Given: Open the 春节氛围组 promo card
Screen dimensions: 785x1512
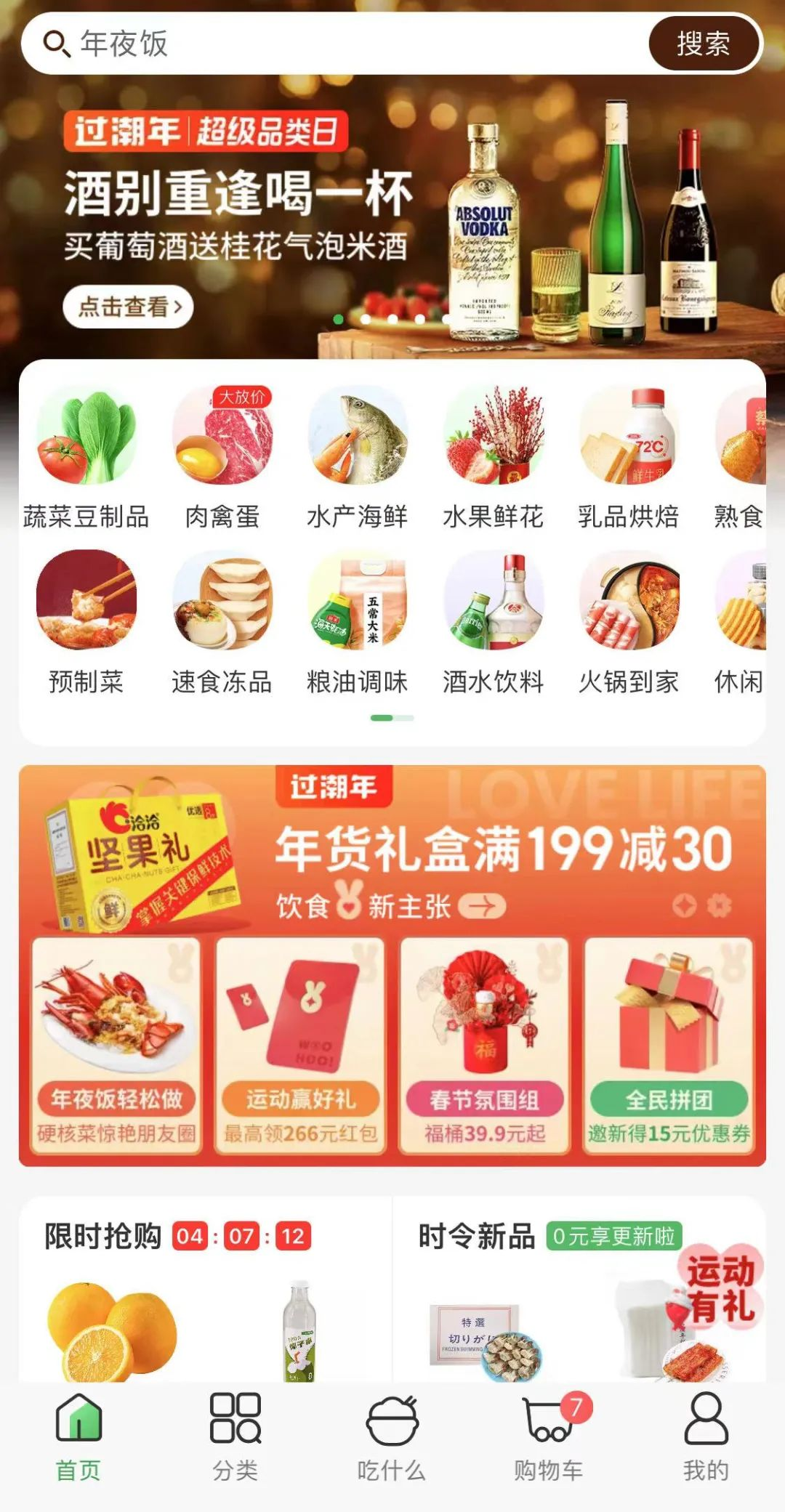Looking at the screenshot, I should point(484,1045).
